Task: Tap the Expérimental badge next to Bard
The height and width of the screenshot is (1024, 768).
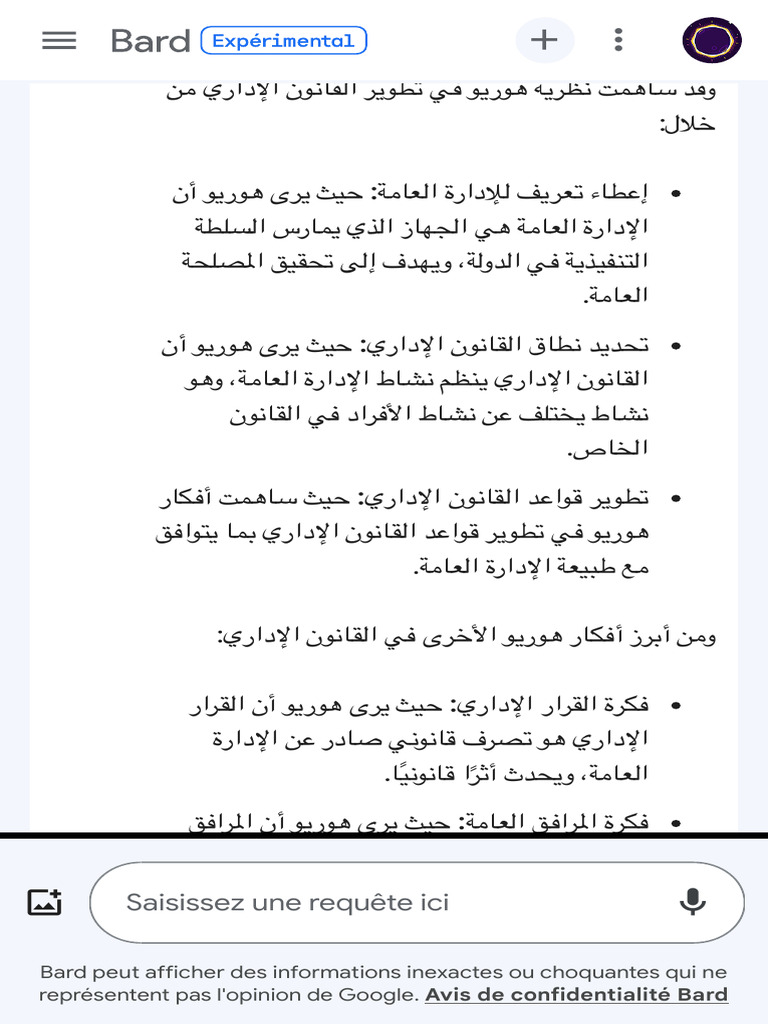Action: 284,41
